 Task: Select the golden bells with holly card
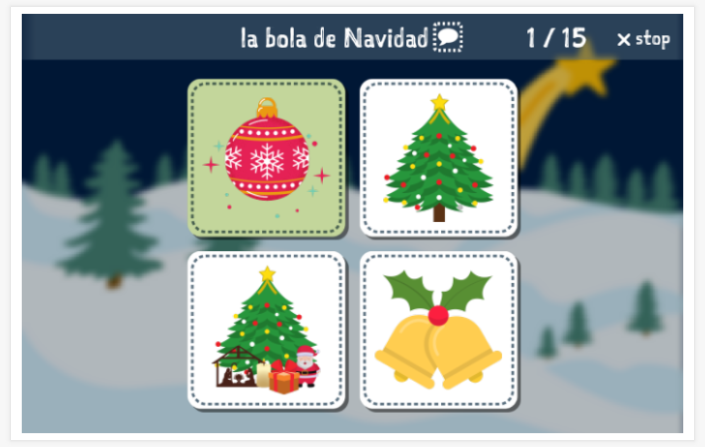pos(438,329)
